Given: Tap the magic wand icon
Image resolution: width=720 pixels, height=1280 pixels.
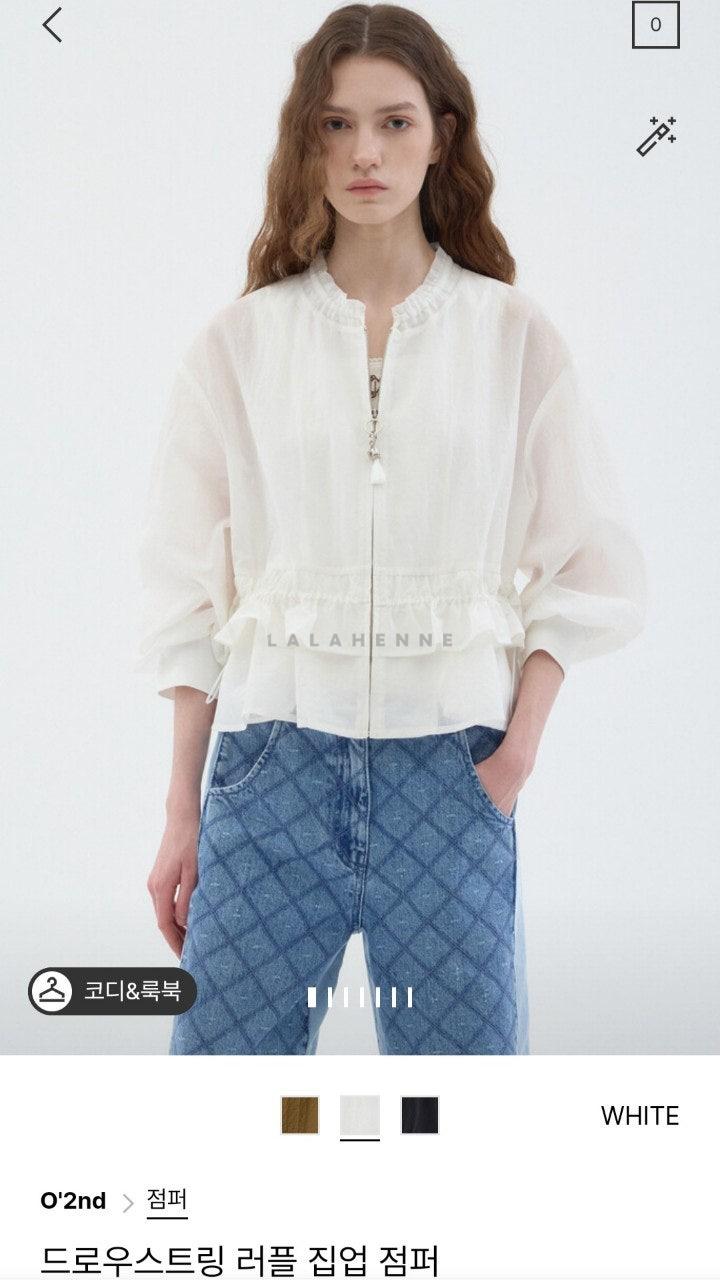Looking at the screenshot, I should 656,136.
